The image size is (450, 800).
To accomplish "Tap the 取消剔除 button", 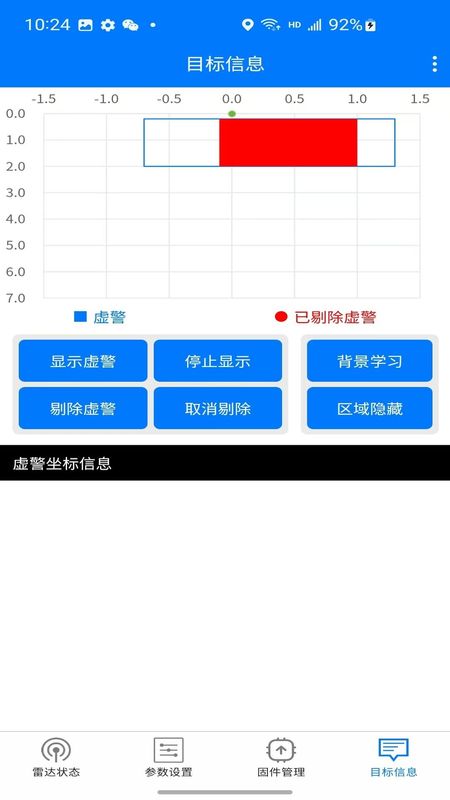I will [x=218, y=408].
